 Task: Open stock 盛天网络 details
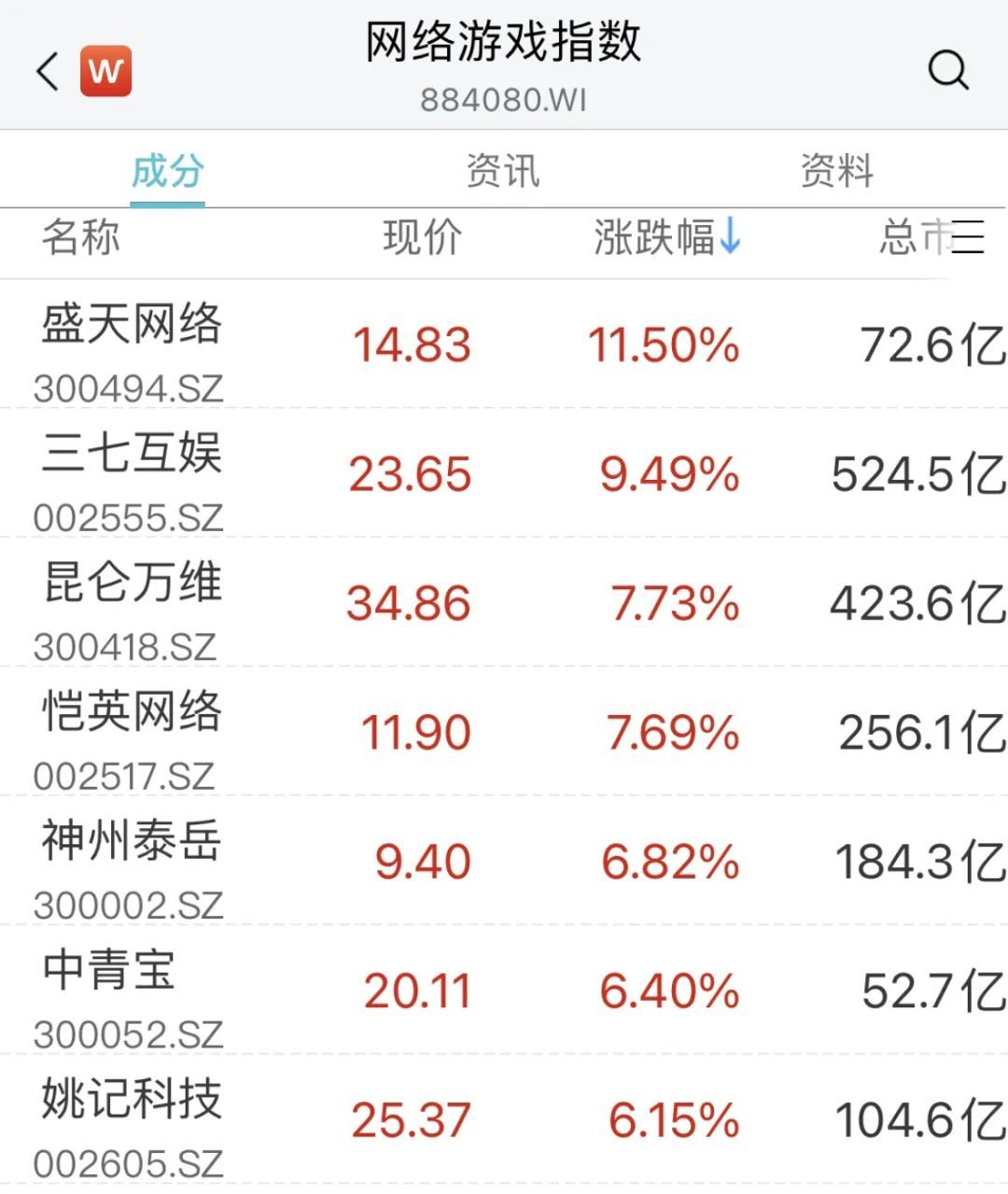[131, 344]
